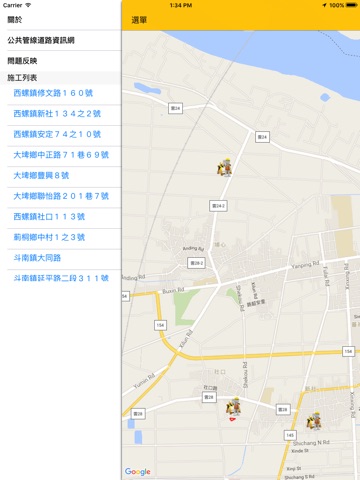
Task: Select 斗南鎮大同路 entry
Action: pyautogui.click(x=60, y=258)
